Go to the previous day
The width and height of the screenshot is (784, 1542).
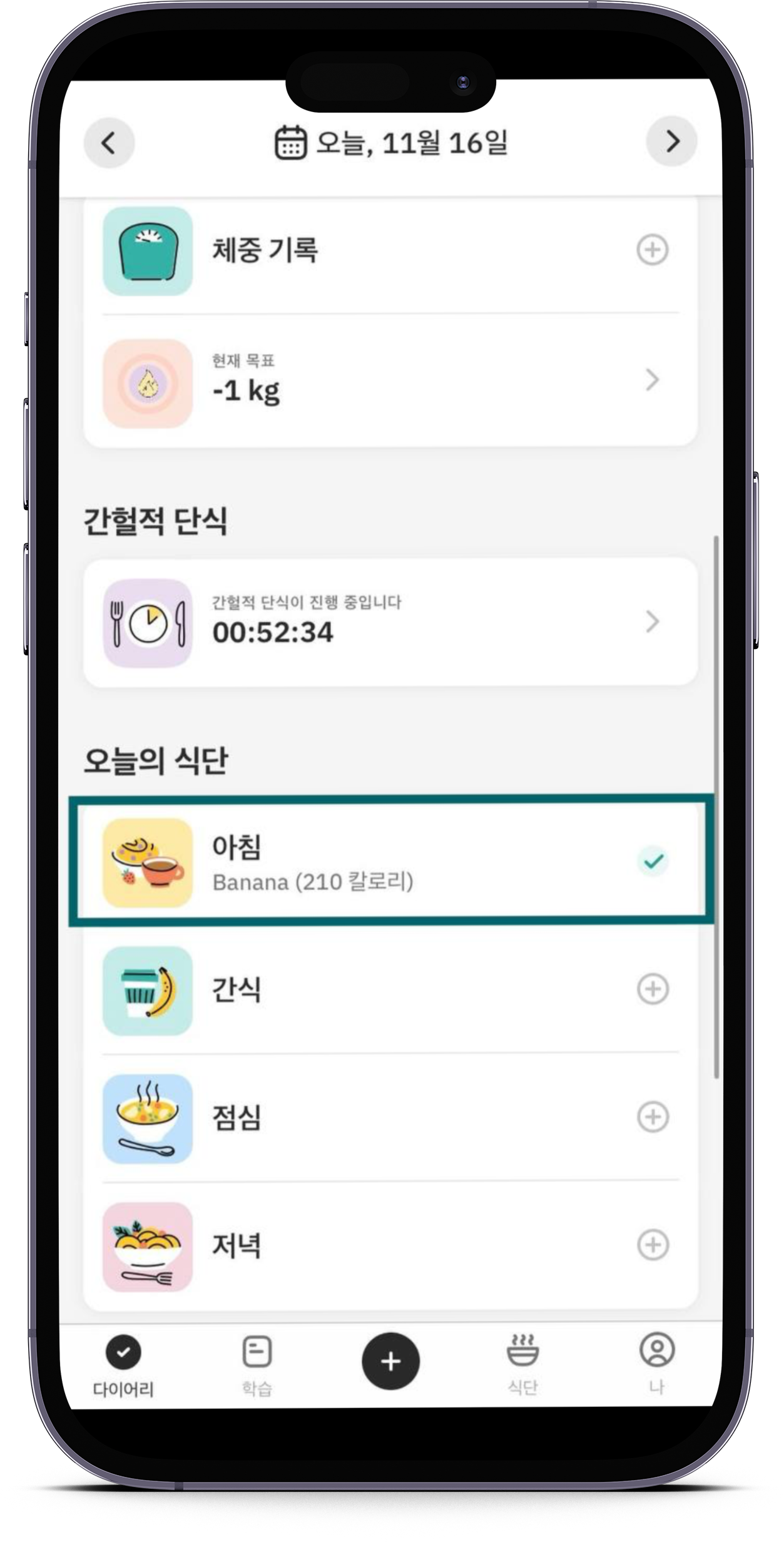pos(109,143)
